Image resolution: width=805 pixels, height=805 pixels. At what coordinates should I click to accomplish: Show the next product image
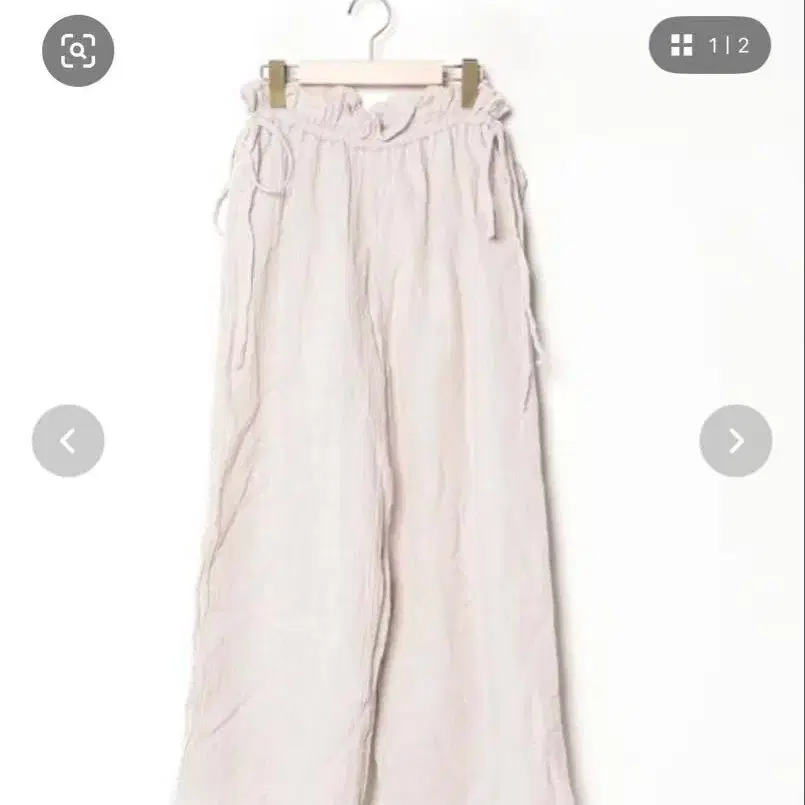coord(736,440)
